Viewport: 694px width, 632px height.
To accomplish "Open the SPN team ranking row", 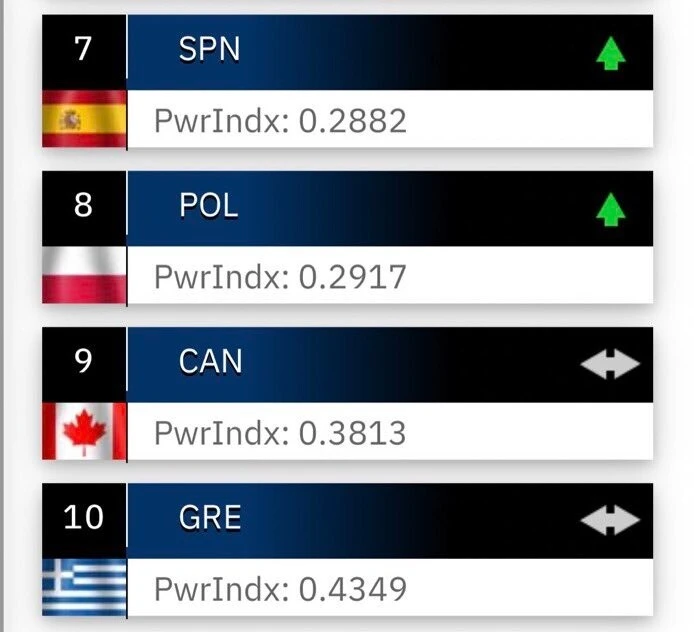I will pos(347,84).
